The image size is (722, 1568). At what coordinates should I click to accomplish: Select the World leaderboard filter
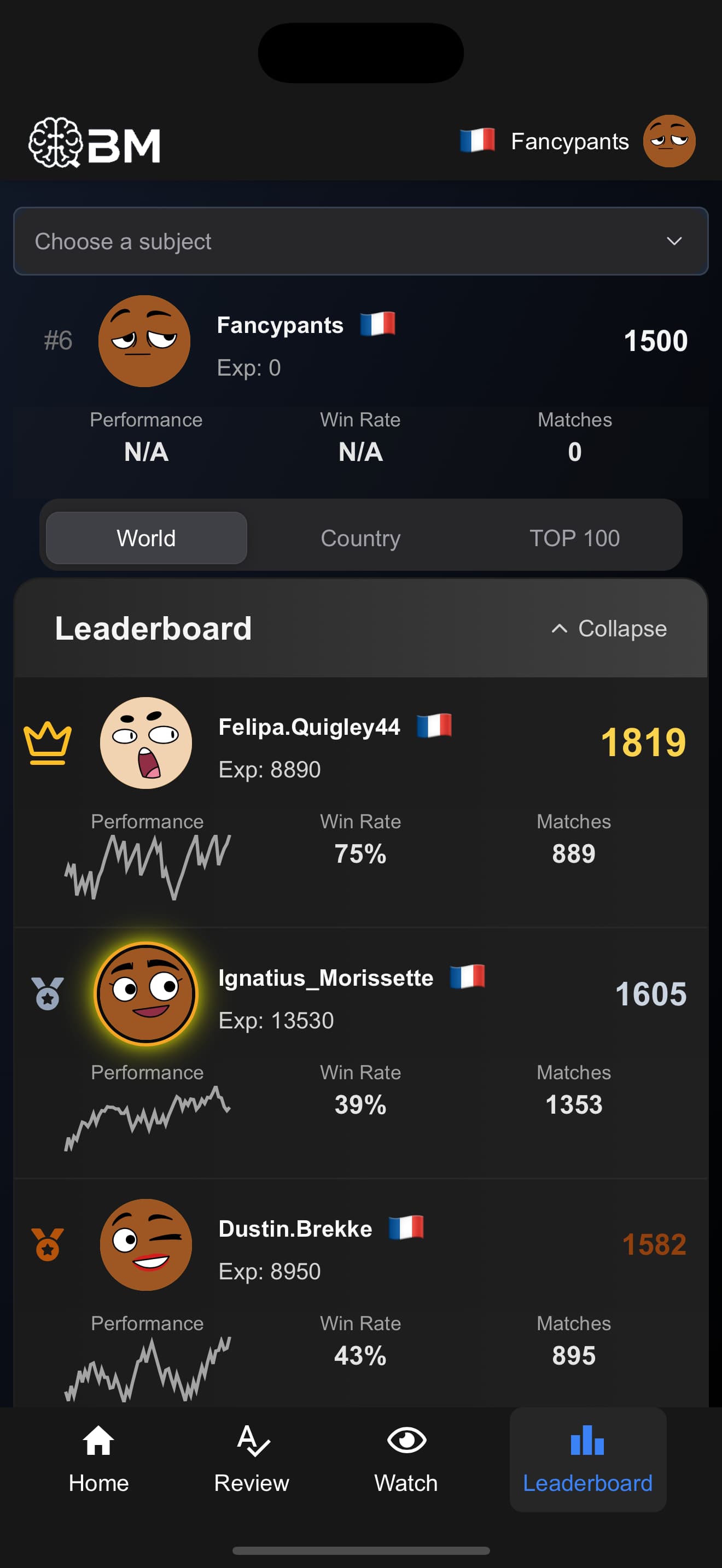[145, 537]
